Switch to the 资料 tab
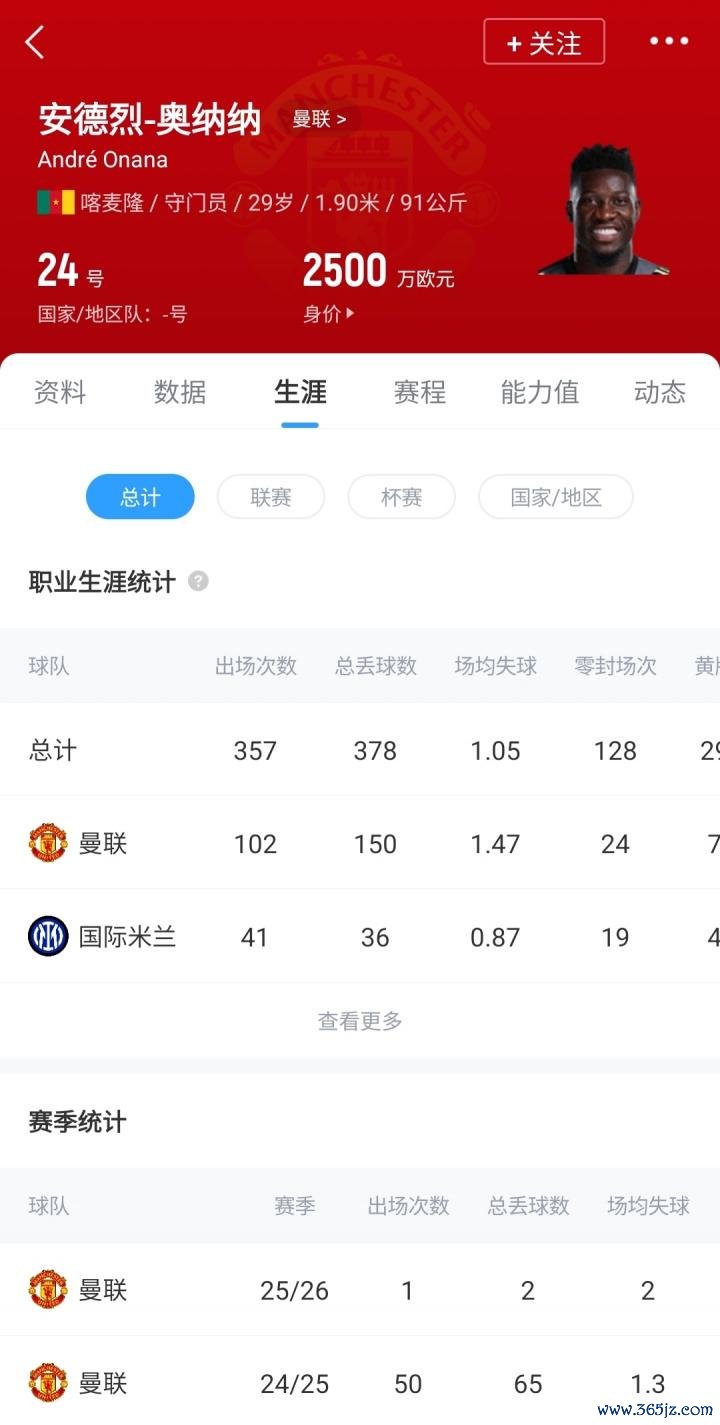 60,392
